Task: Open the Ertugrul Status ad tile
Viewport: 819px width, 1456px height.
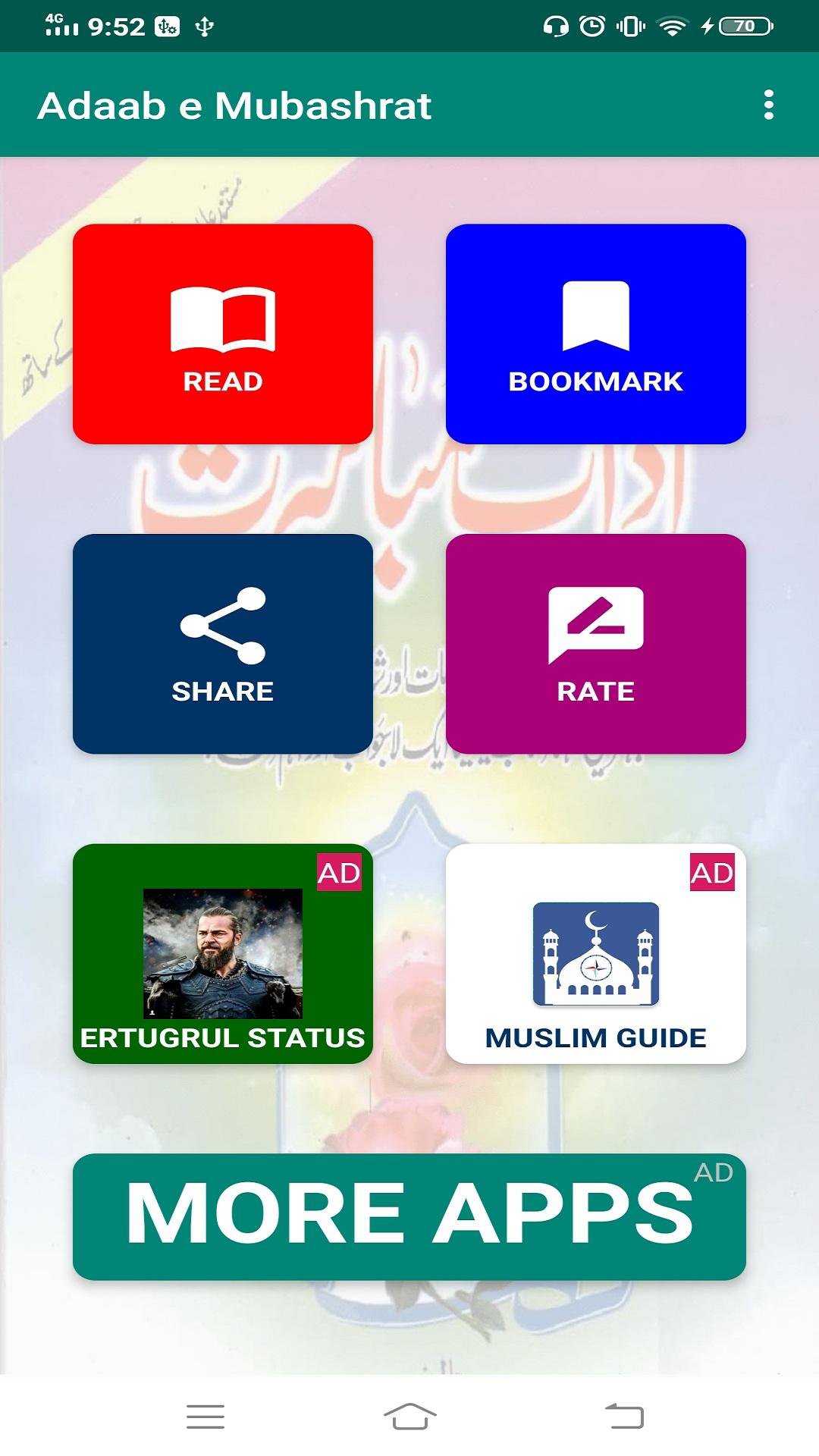Action: click(222, 953)
